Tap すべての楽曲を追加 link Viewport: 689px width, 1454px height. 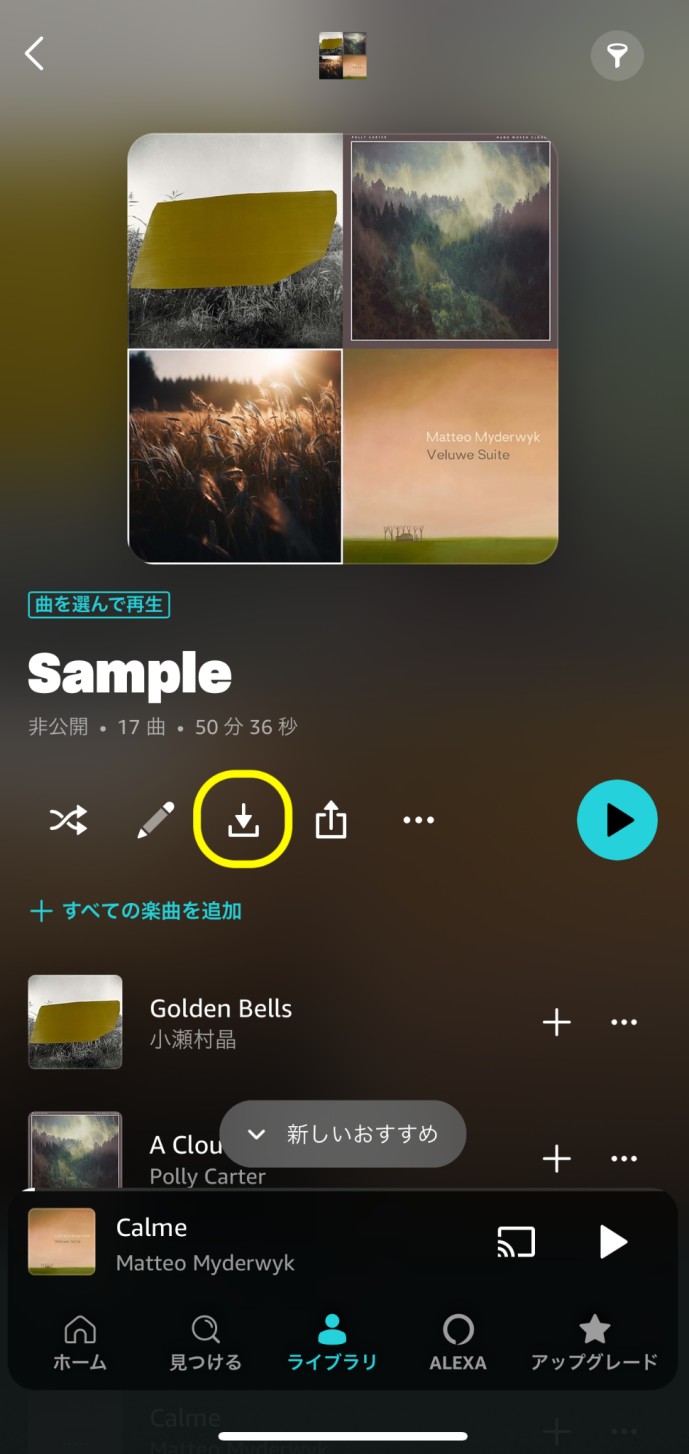136,911
